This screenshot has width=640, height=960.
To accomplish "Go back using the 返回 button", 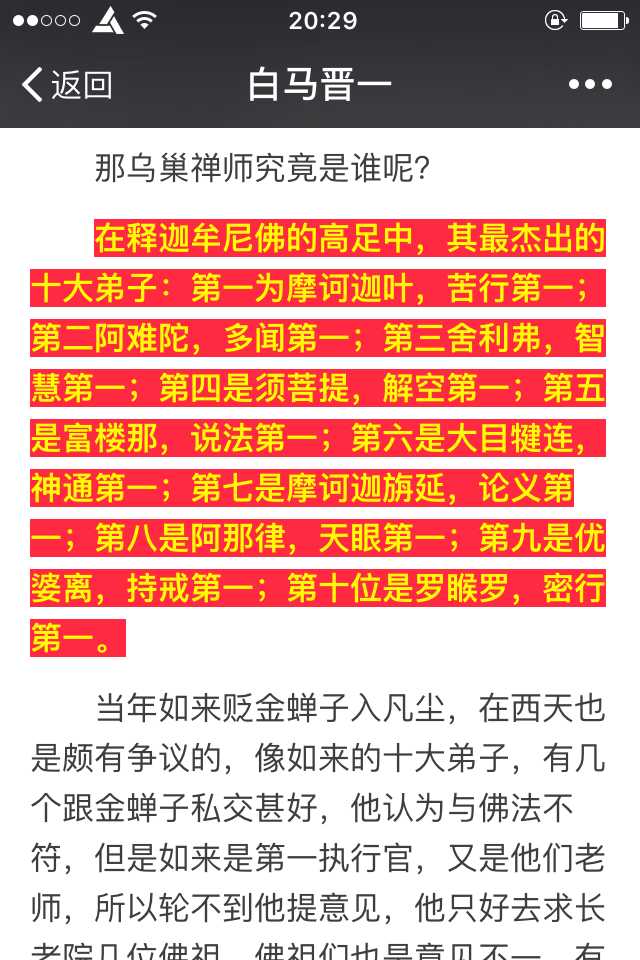I will click(66, 85).
